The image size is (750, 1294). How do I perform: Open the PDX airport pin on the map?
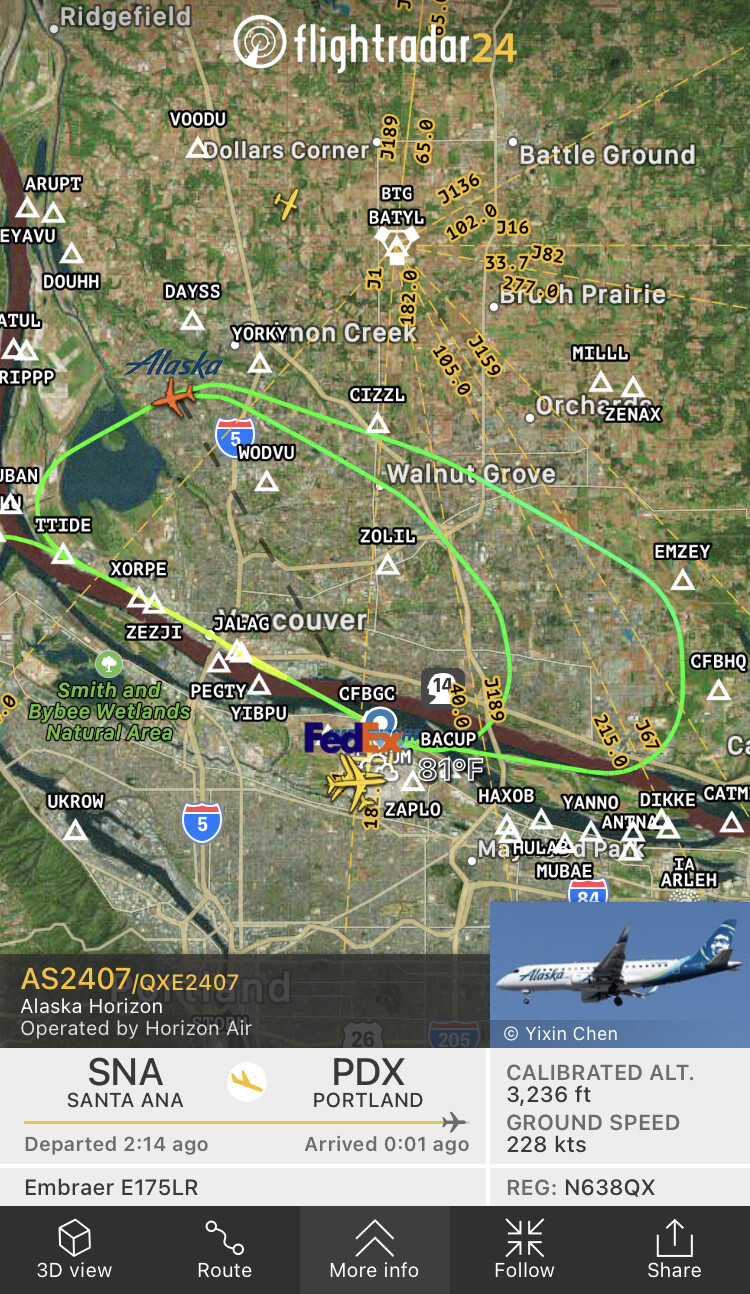tap(380, 722)
